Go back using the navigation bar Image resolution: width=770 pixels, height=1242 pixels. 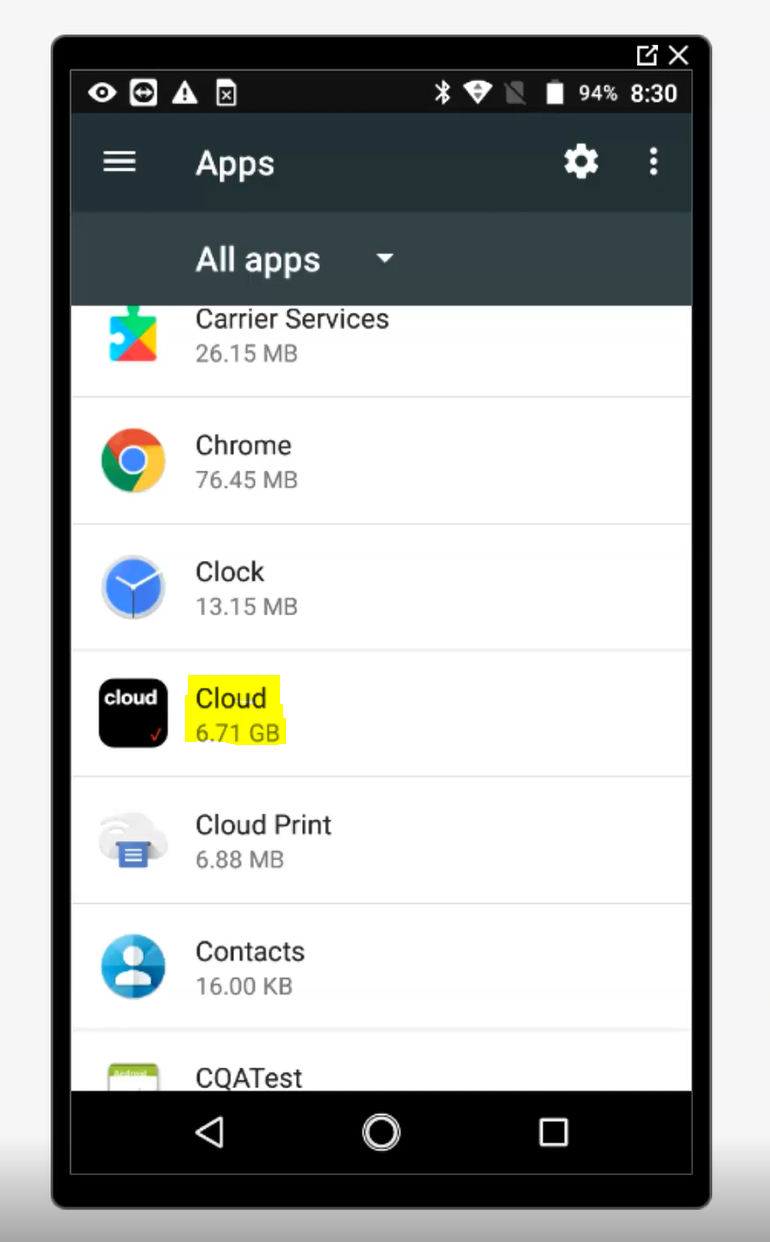point(209,1132)
